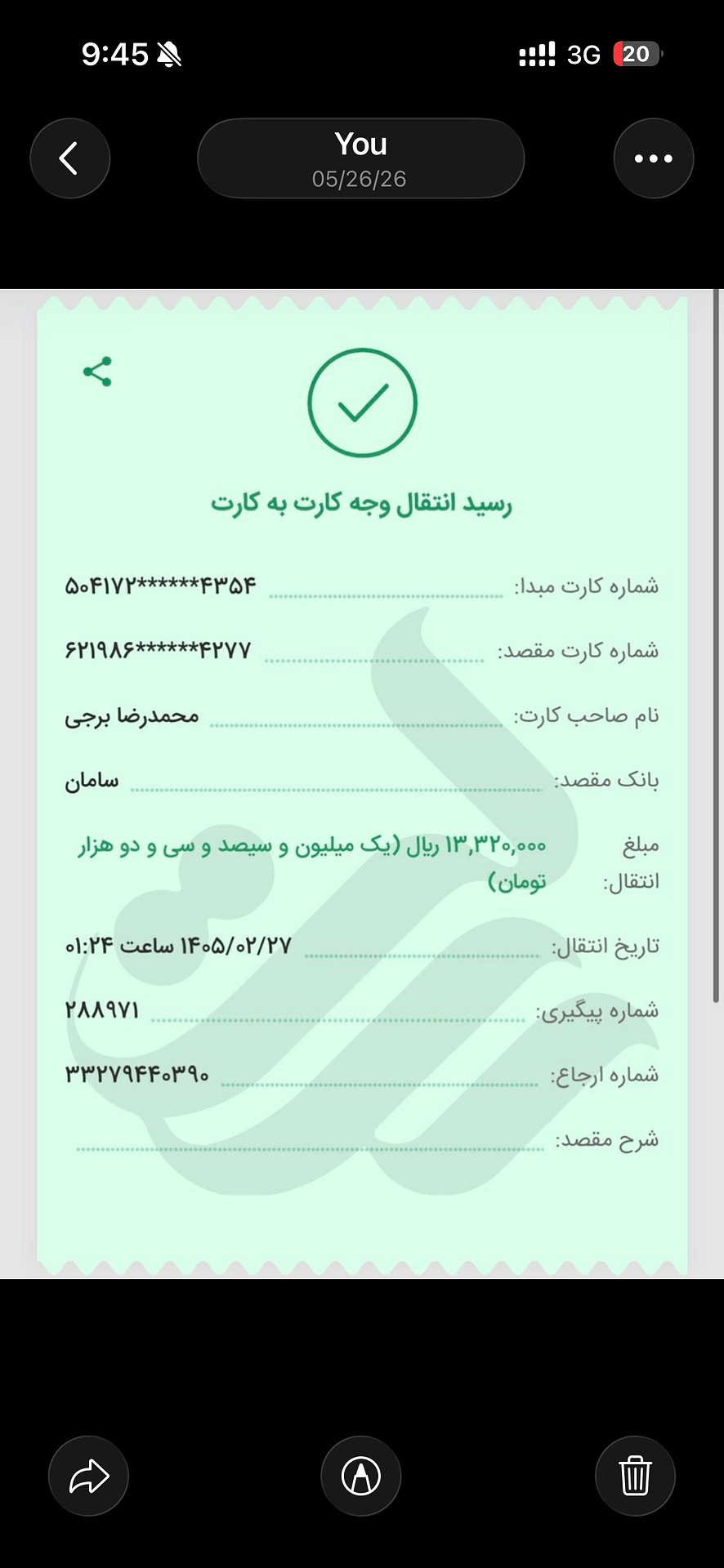Forward this image with the arrow icon
The height and width of the screenshot is (1568, 724).
pos(88,1476)
